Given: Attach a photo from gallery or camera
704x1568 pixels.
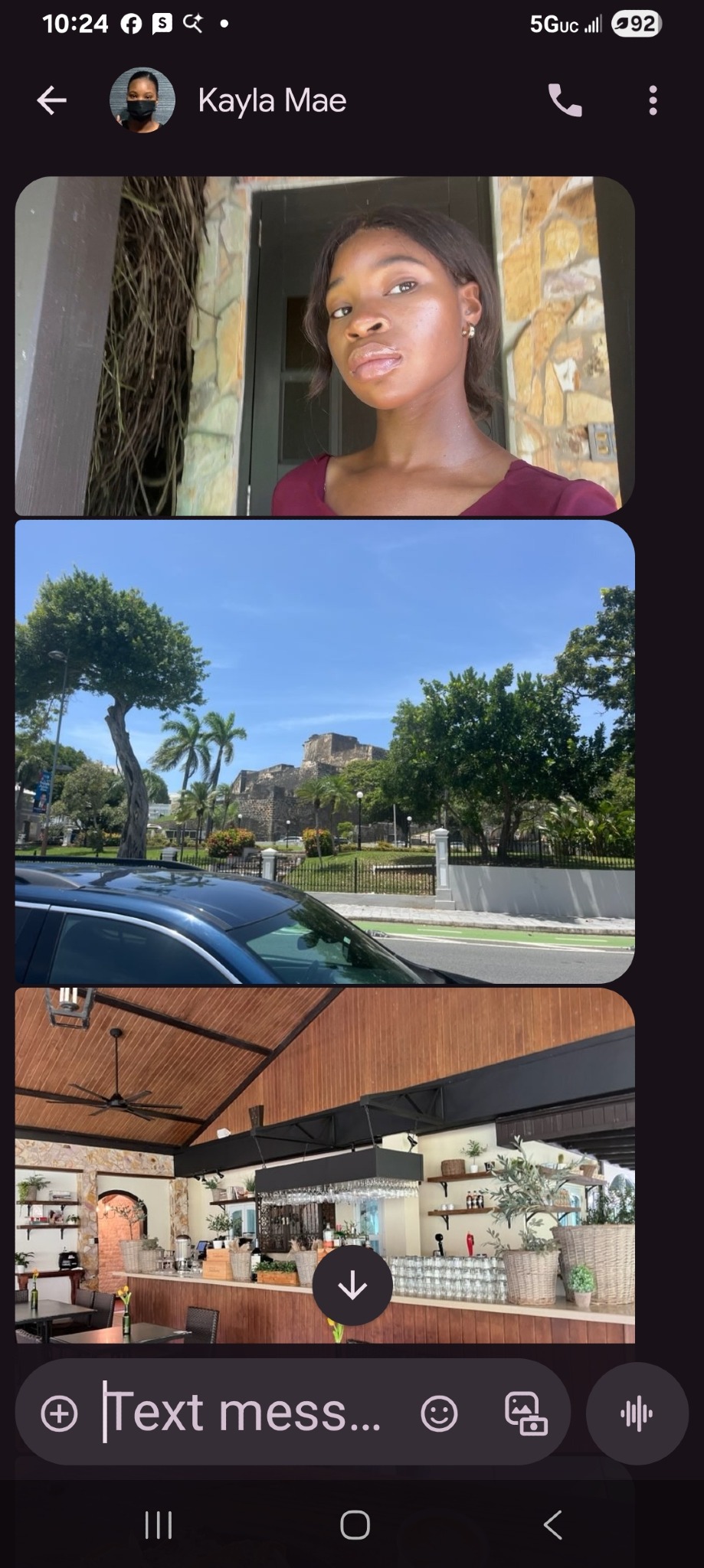Looking at the screenshot, I should [526, 1413].
